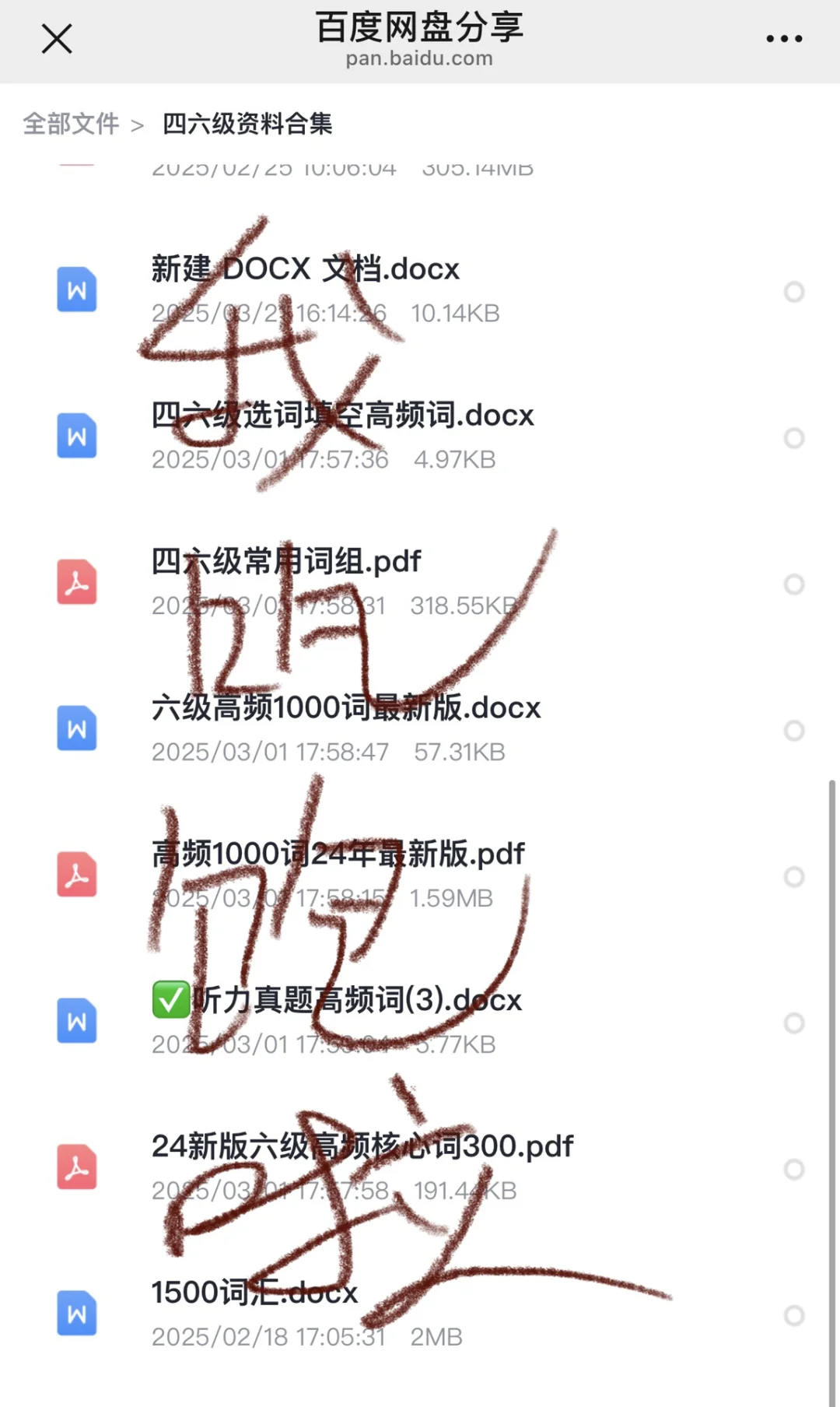
Task: Open 六级高频1000词最新版.docx
Action: click(x=346, y=707)
